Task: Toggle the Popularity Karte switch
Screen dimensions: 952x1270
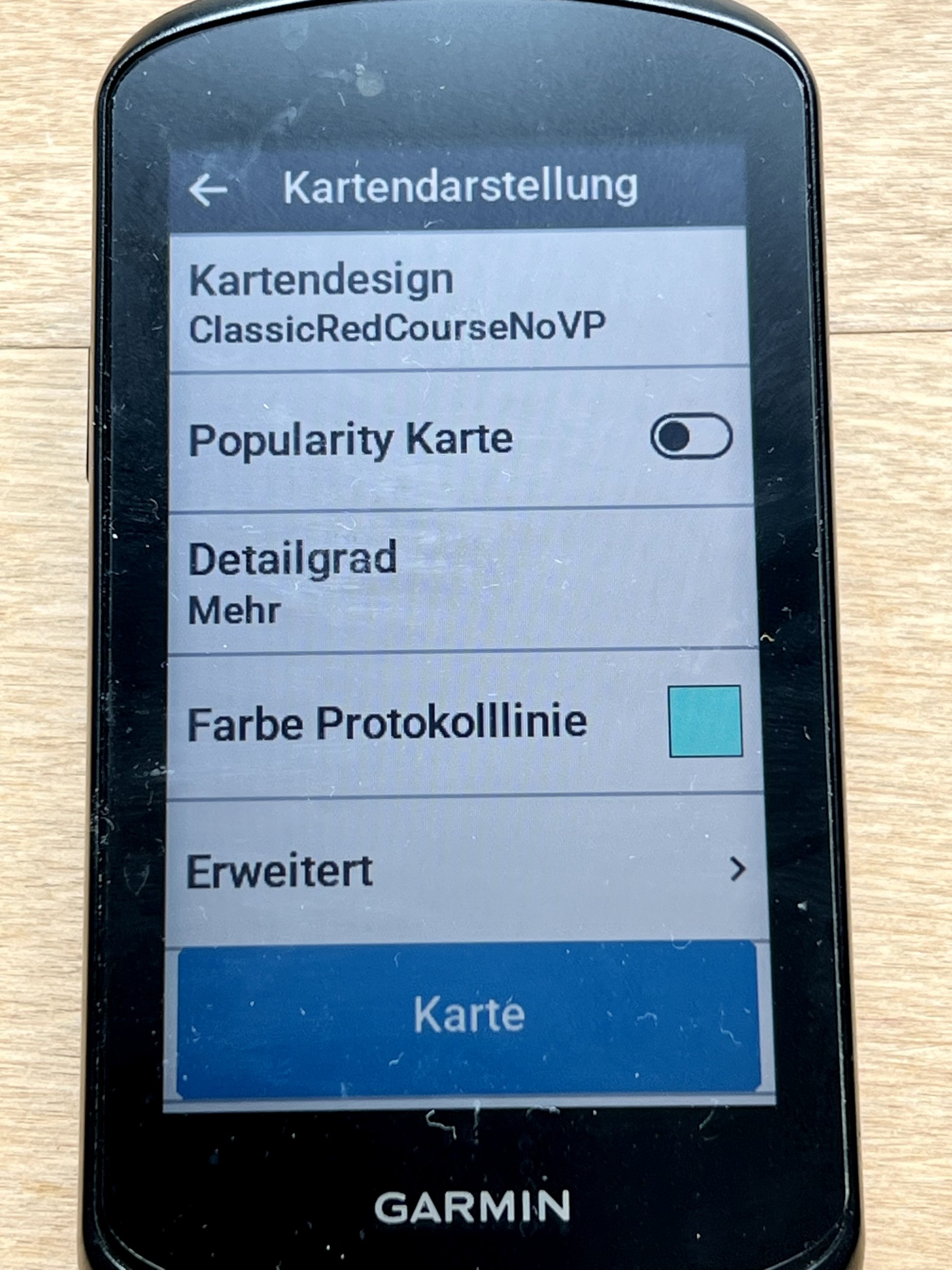Action: click(x=690, y=437)
